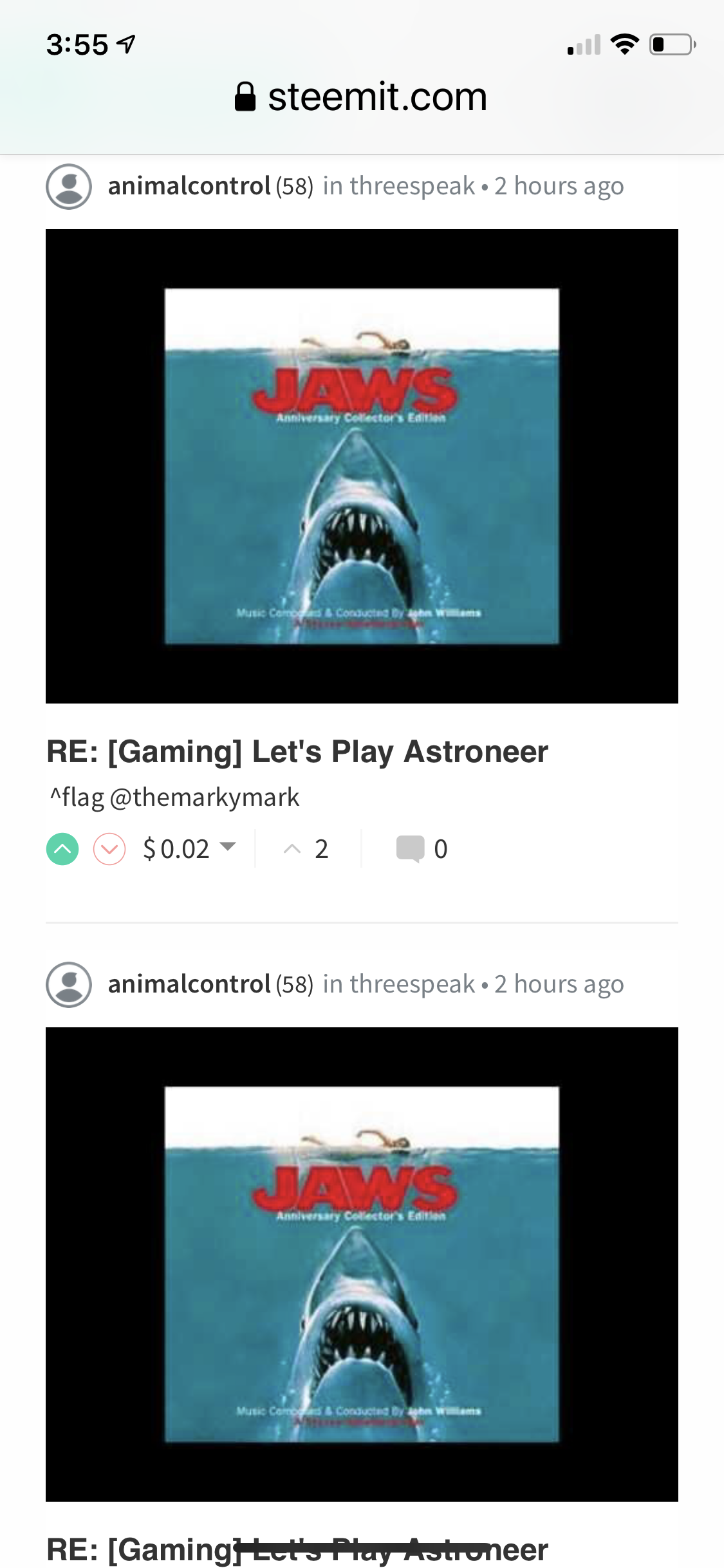This screenshot has width=724, height=1568.
Task: Open the first animalcontrol author name
Action: click(x=189, y=186)
